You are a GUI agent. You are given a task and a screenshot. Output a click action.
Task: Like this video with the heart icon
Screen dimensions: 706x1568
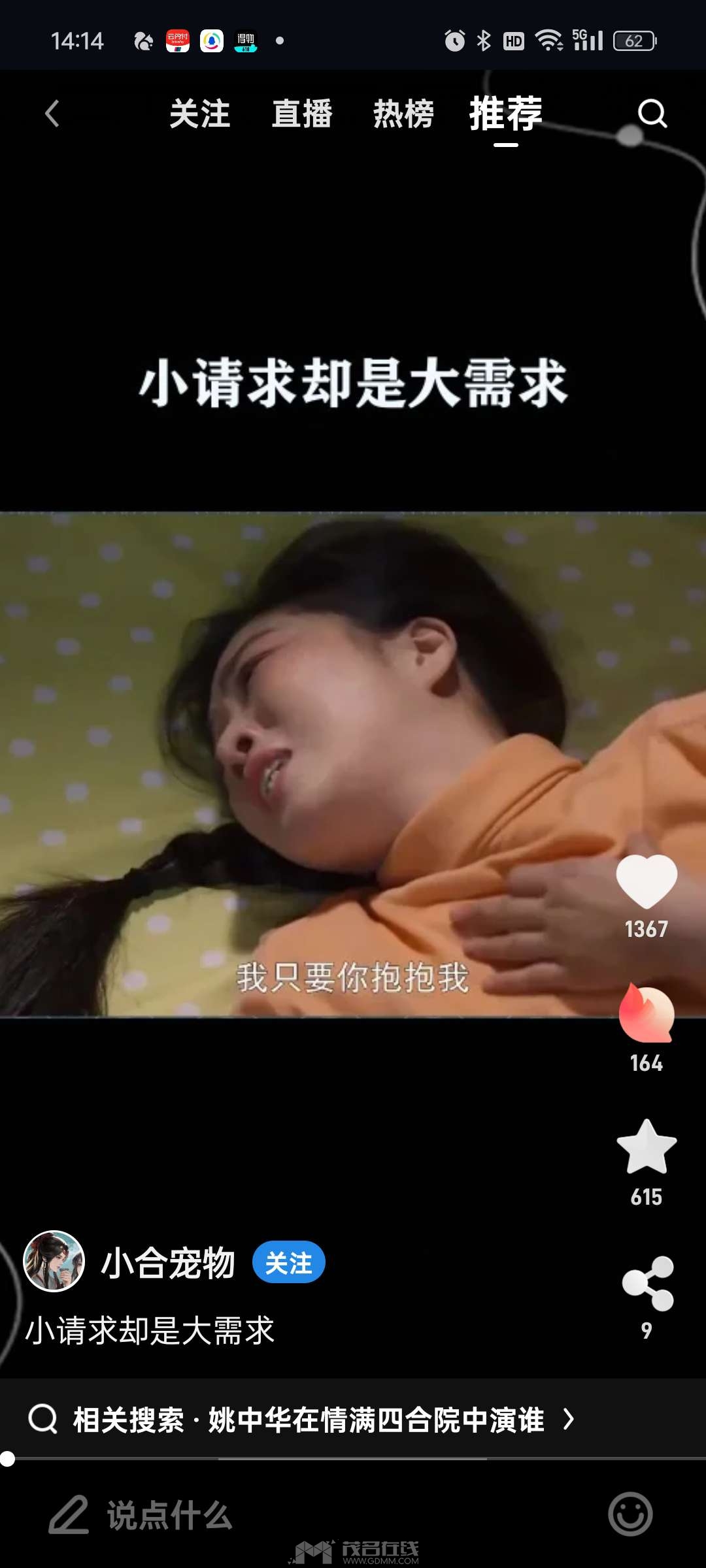[x=647, y=881]
